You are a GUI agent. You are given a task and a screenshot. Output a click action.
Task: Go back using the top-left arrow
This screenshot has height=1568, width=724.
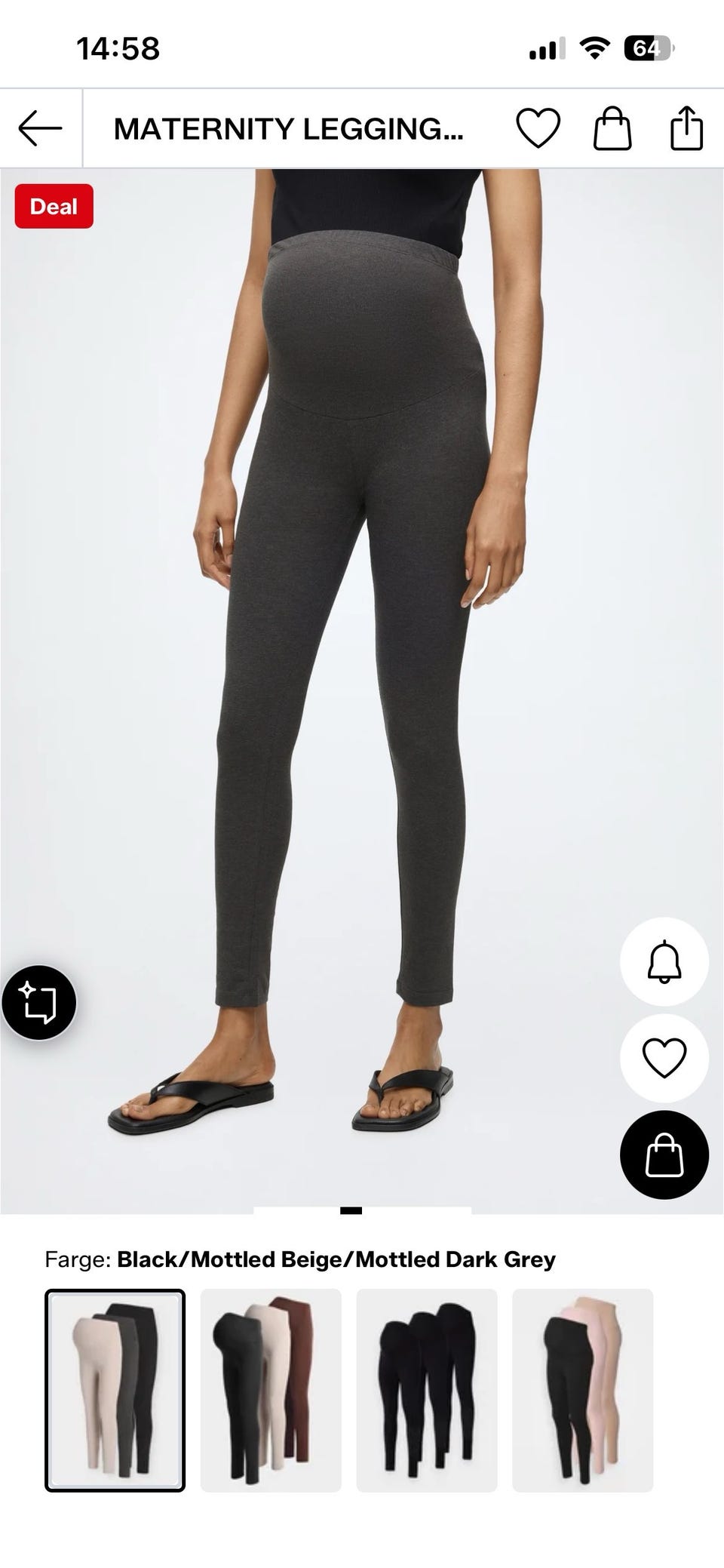(40, 128)
